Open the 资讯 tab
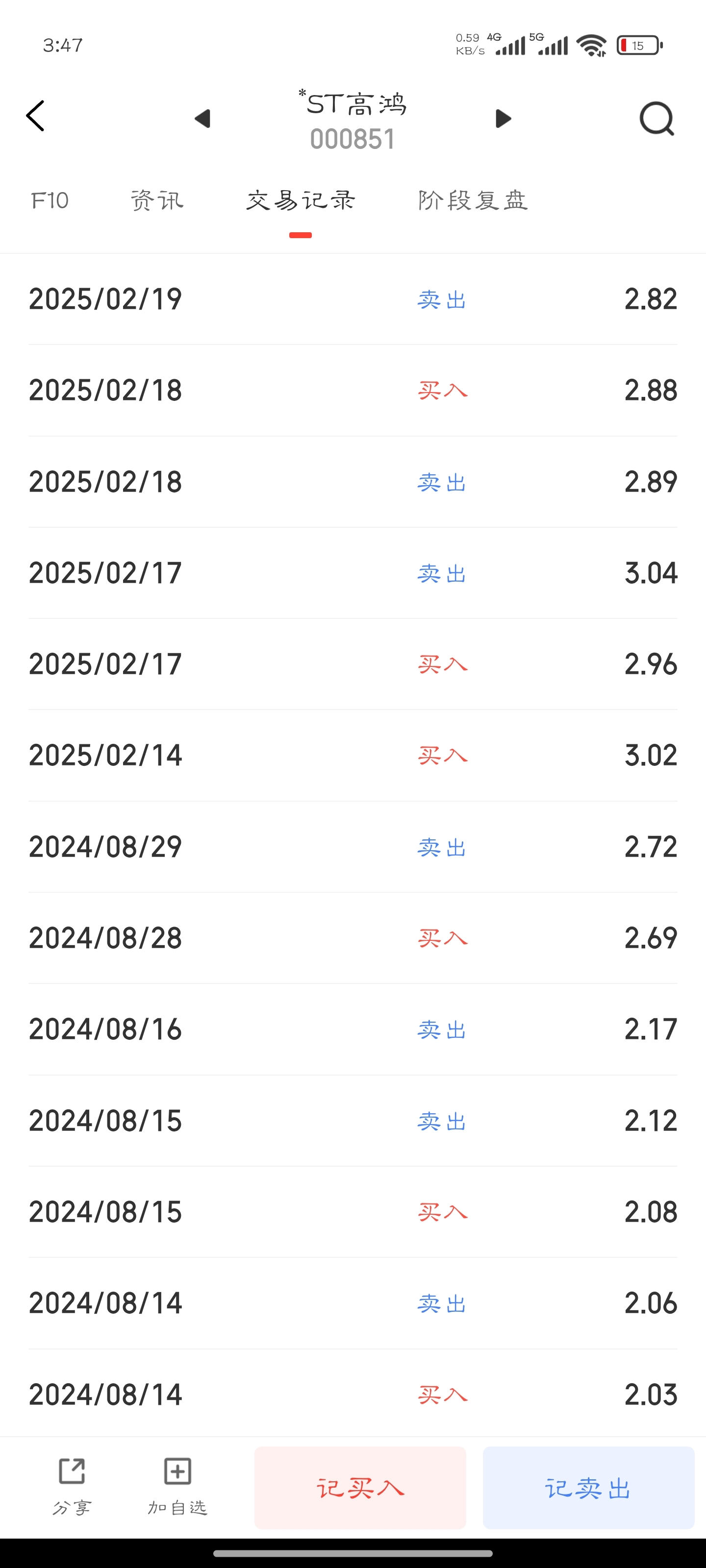This screenshot has width=706, height=1568. click(x=157, y=200)
